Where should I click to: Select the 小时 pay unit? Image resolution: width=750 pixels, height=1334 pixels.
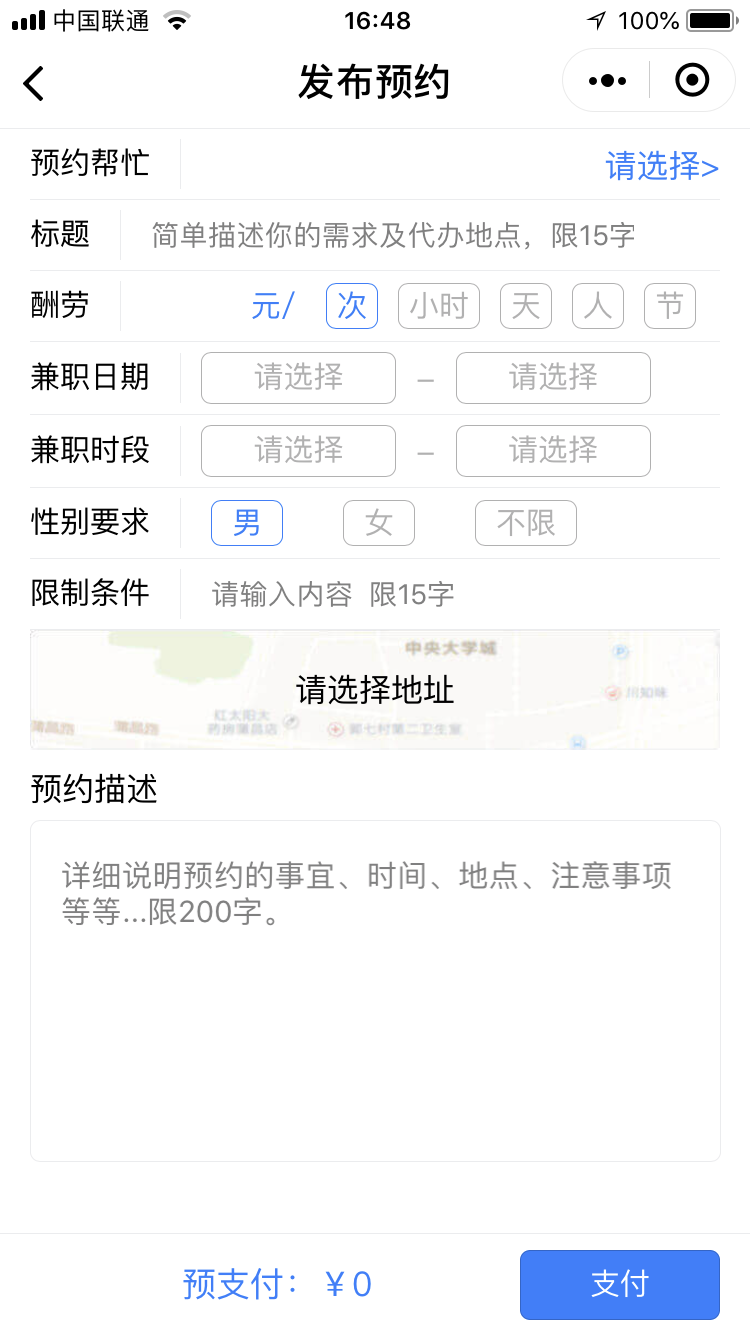coord(439,306)
